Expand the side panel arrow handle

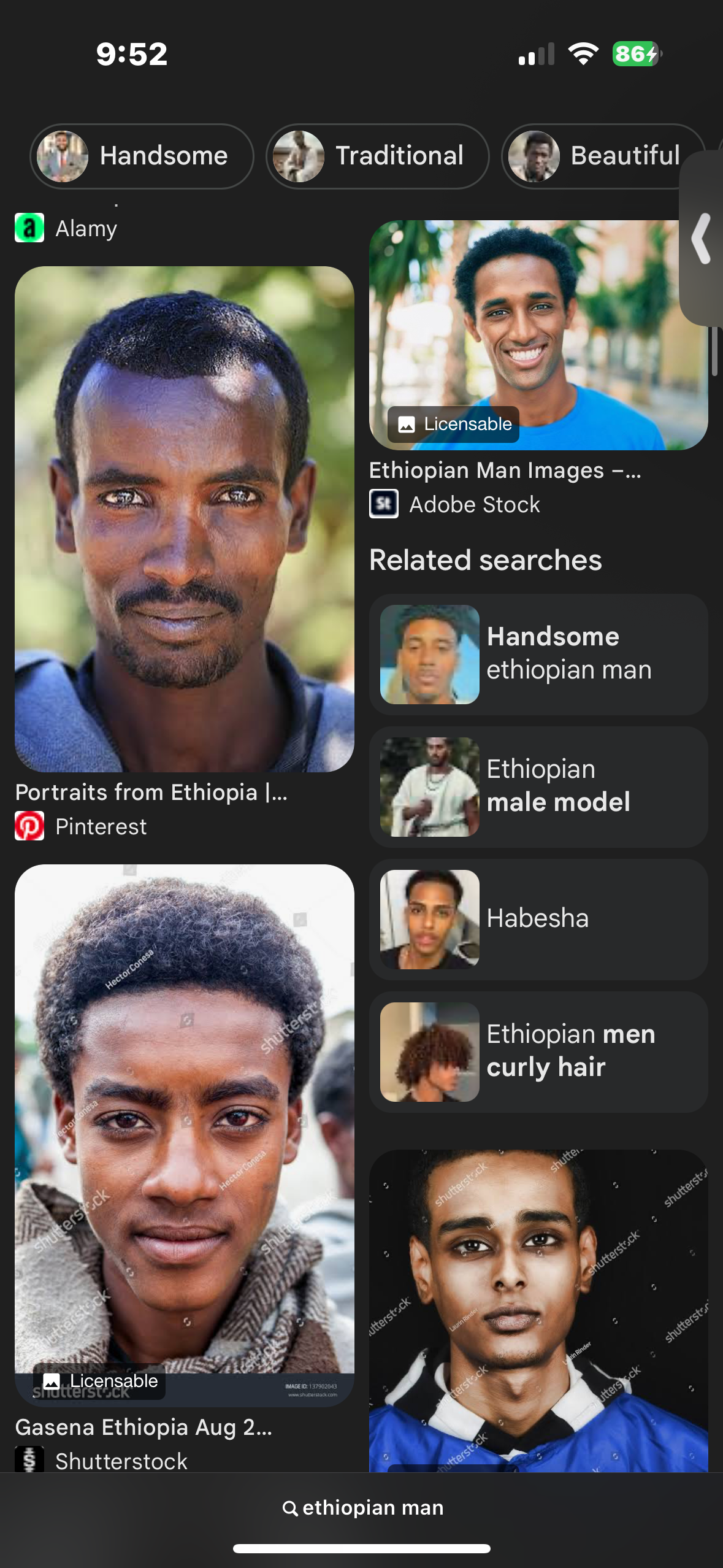point(702,239)
